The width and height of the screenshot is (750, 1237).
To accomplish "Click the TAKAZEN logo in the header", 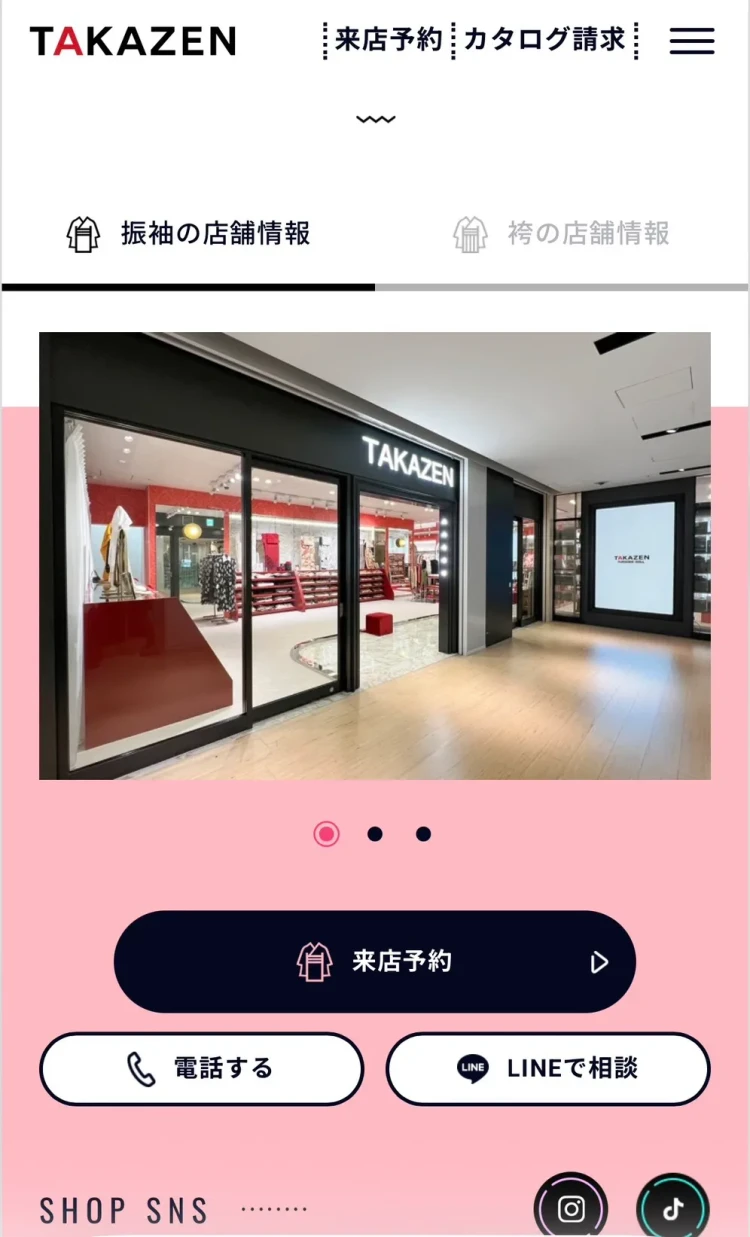I will (x=133, y=40).
